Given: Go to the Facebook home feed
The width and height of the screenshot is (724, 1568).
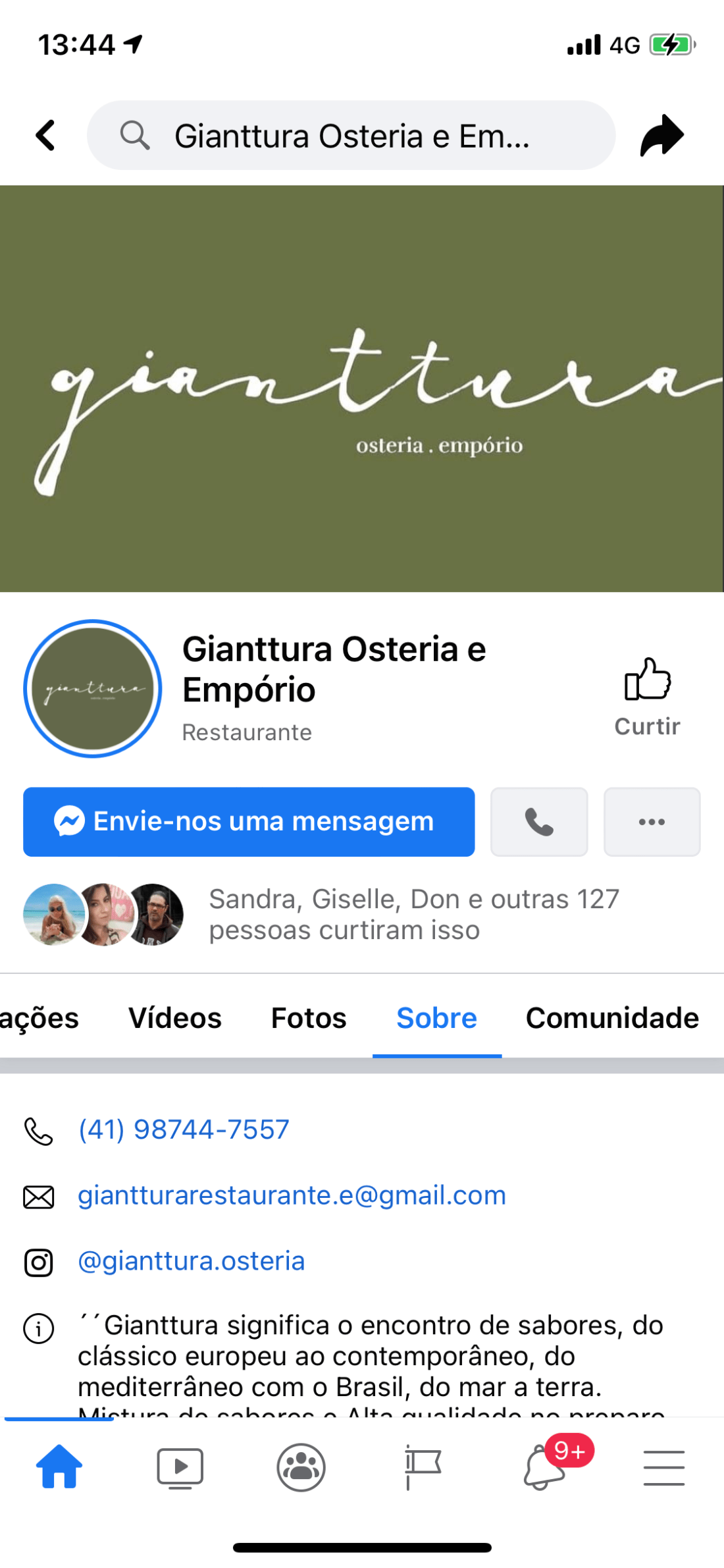Looking at the screenshot, I should [59, 1467].
